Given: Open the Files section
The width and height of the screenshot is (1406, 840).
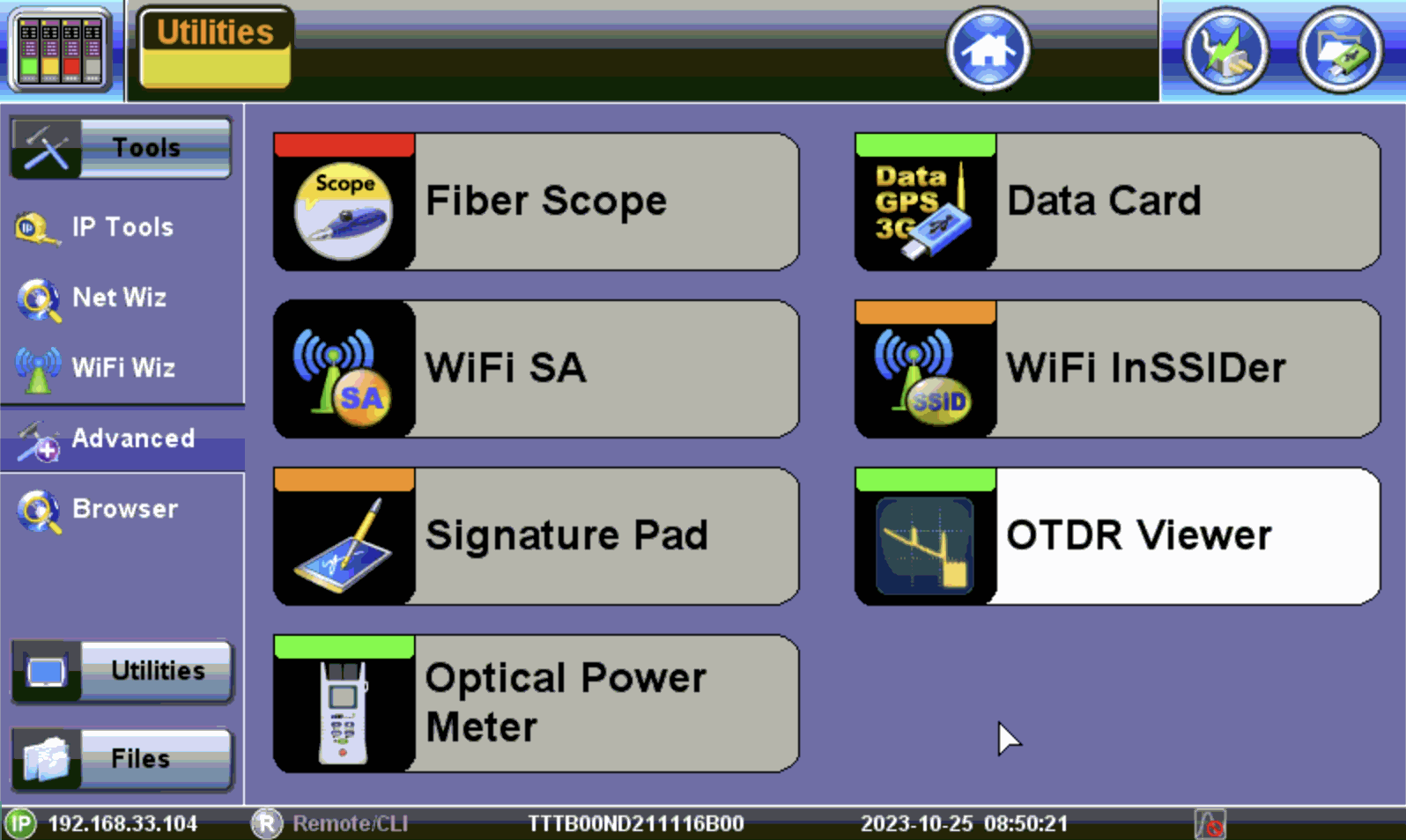Looking at the screenshot, I should click(122, 758).
